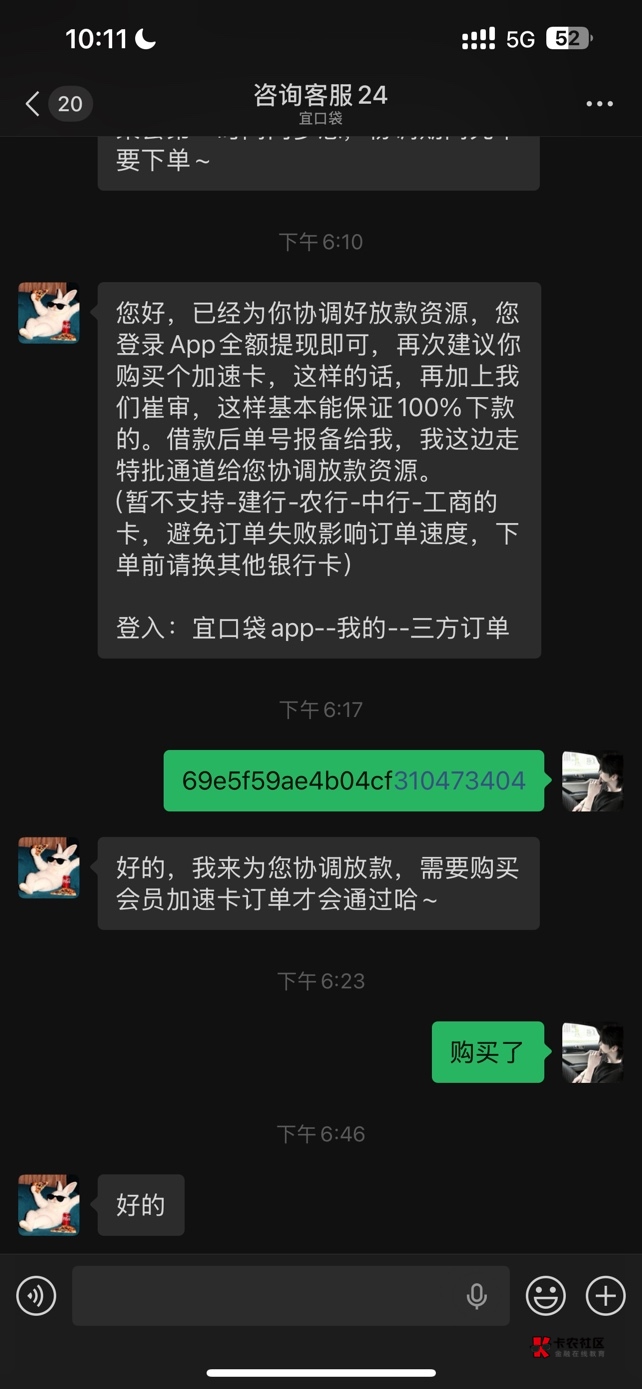Tap the number link 310473404
The height and width of the screenshot is (1389, 642).
(x=459, y=781)
